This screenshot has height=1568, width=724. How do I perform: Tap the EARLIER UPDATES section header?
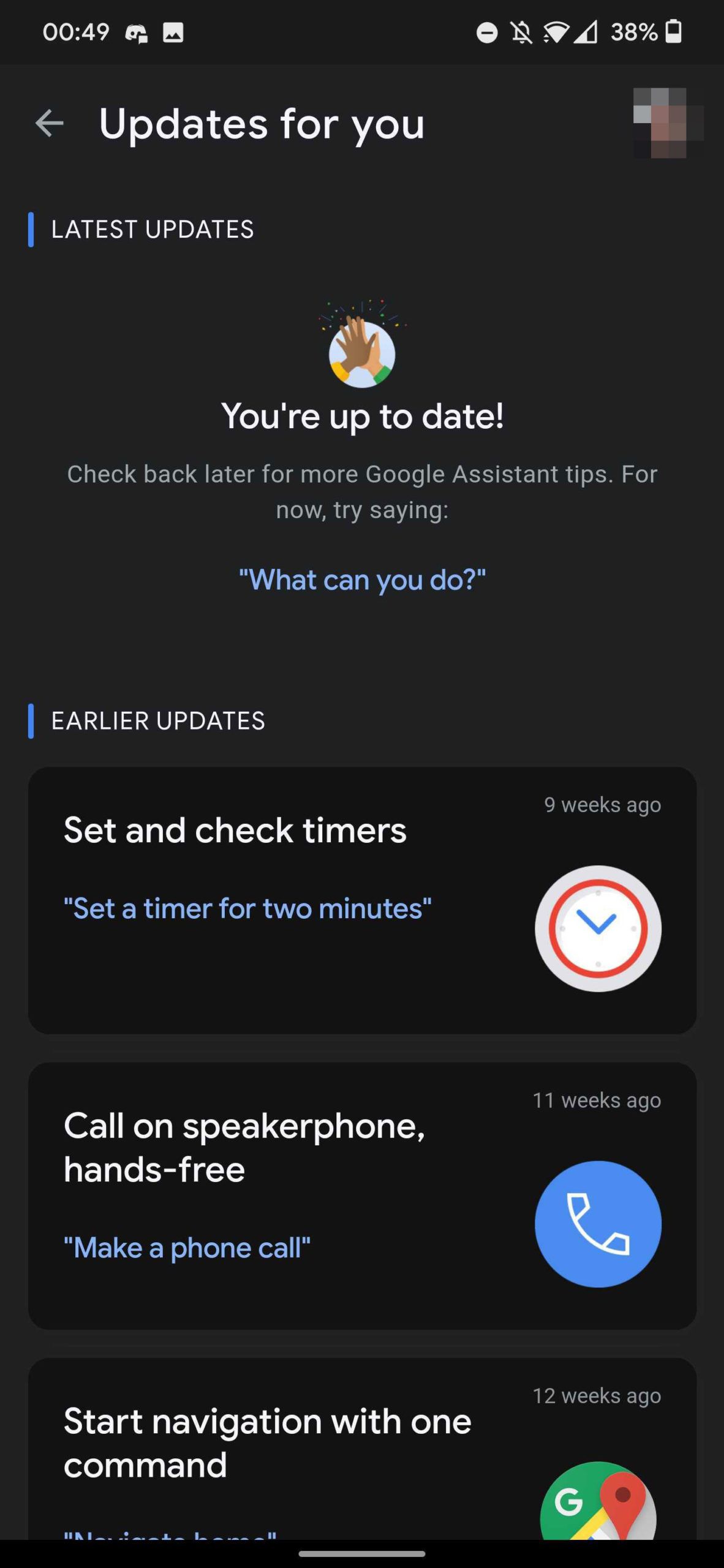(x=159, y=721)
